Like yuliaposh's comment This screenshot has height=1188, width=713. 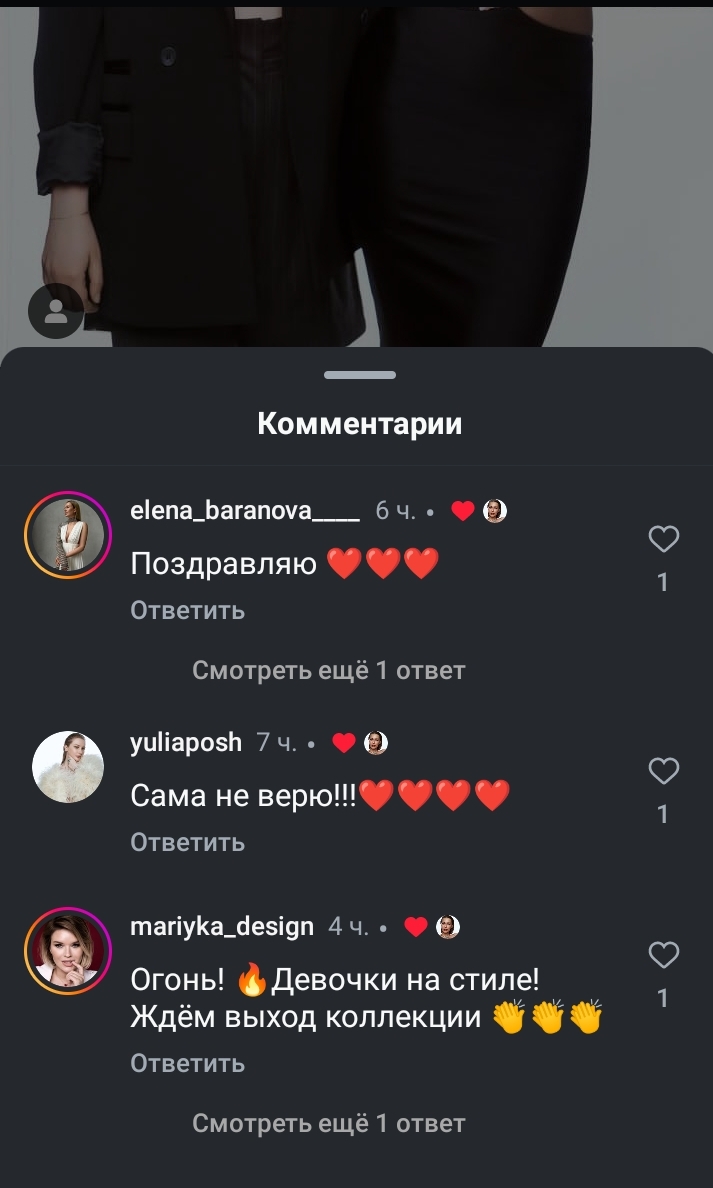[663, 771]
